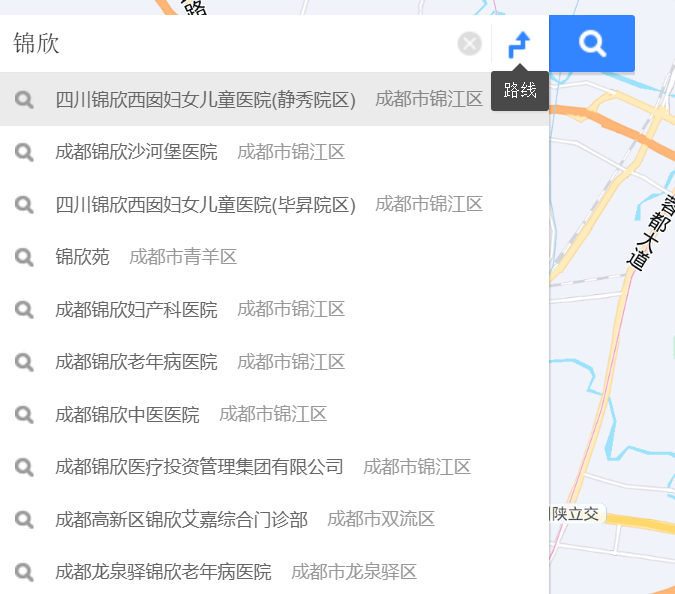The width and height of the screenshot is (675, 594).
Task: Pick 成都锦欣妇产科医院 from the list
Action: 136,310
